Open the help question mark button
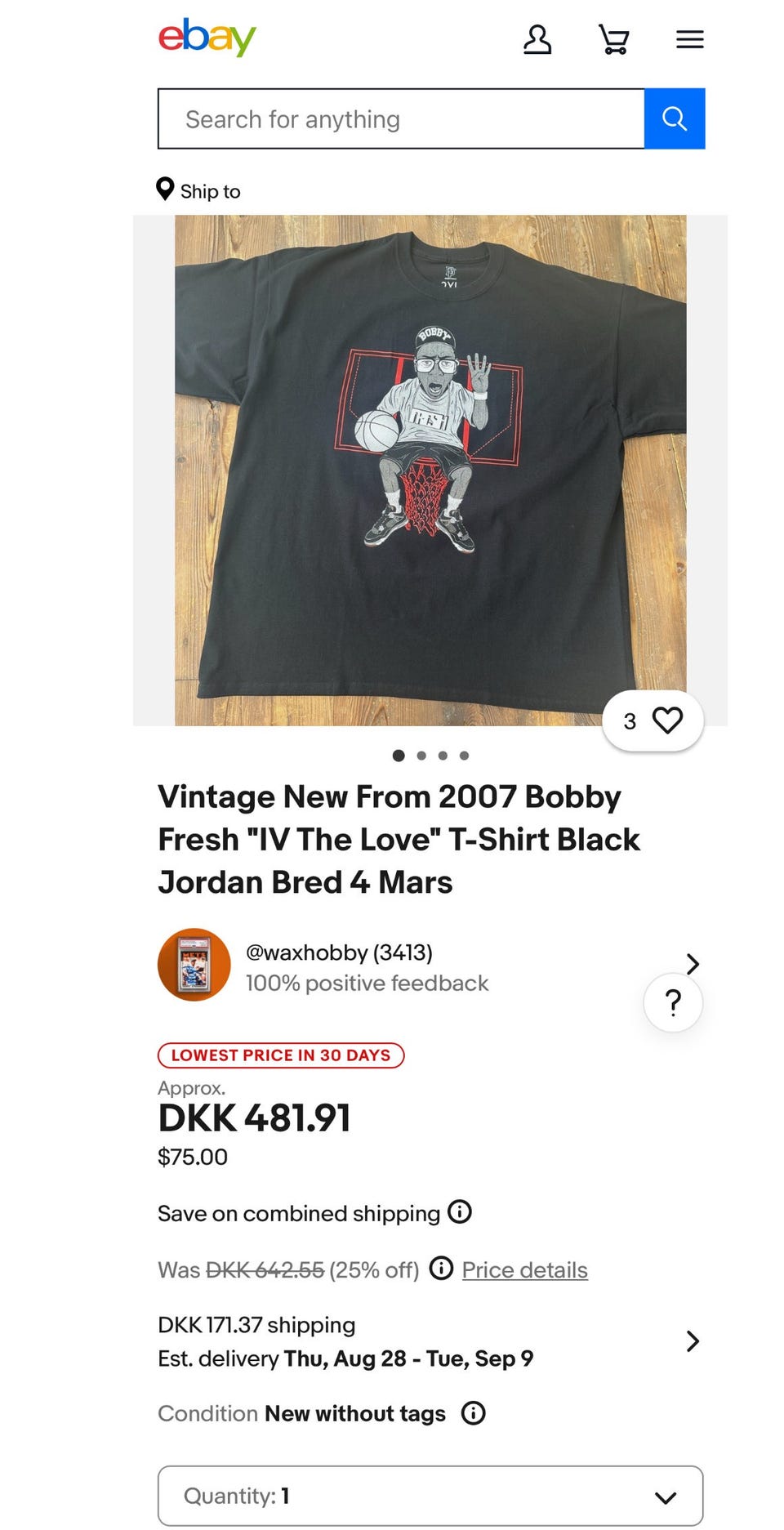This screenshot has width=784, height=1530. pyautogui.click(x=673, y=1002)
